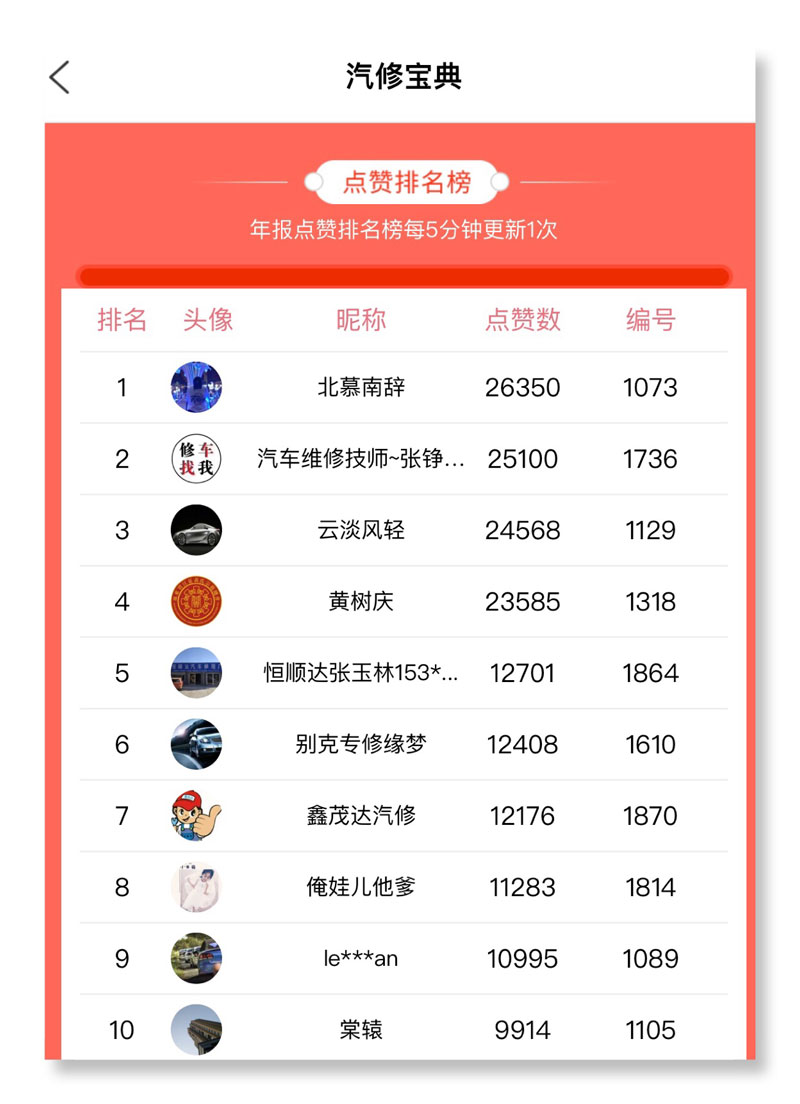Open le***an's car avatar picture

click(x=196, y=959)
